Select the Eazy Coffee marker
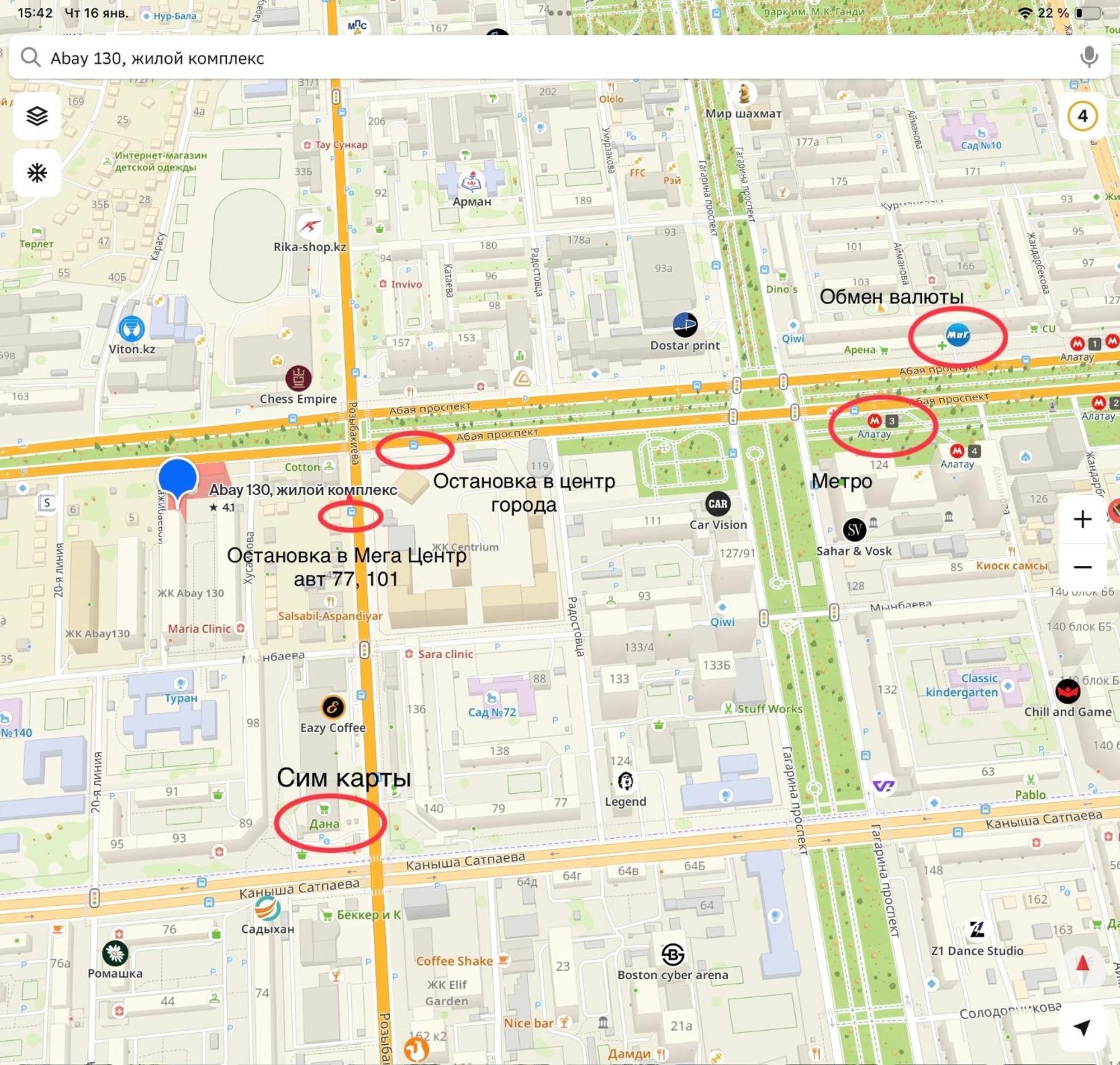This screenshot has height=1065, width=1120. pos(333,708)
